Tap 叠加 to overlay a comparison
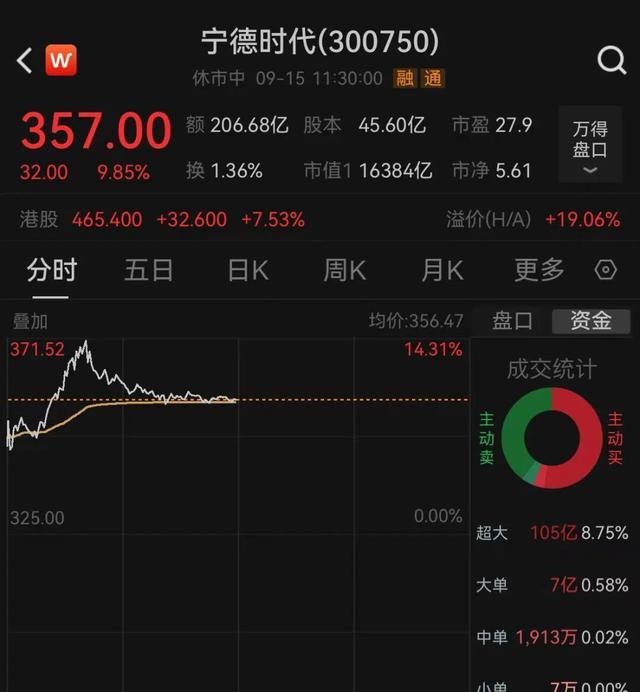The height and width of the screenshot is (692, 640). [x=30, y=321]
